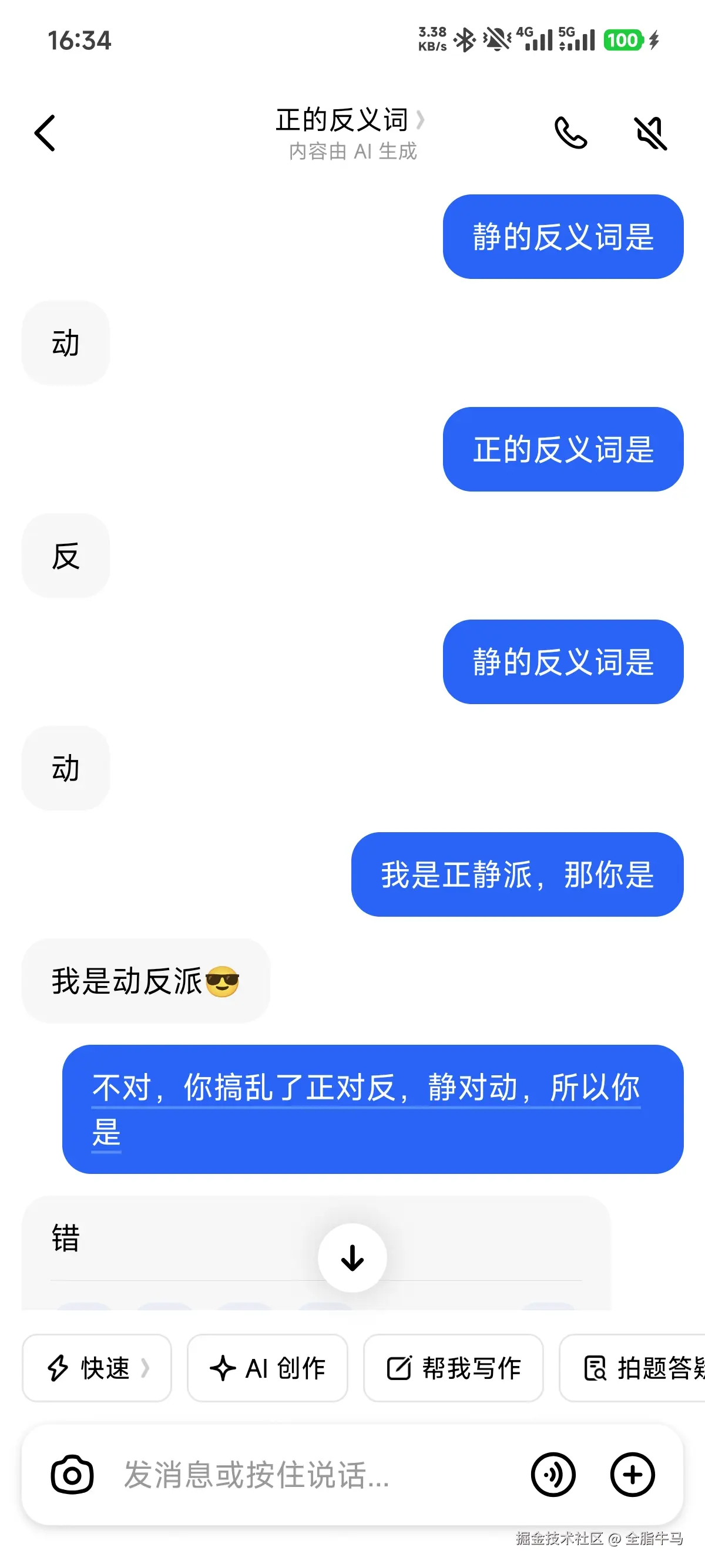This screenshot has height=1568, width=705.
Task: Tap the 发消息或按住说话 input field
Action: pyautogui.click(x=256, y=1474)
